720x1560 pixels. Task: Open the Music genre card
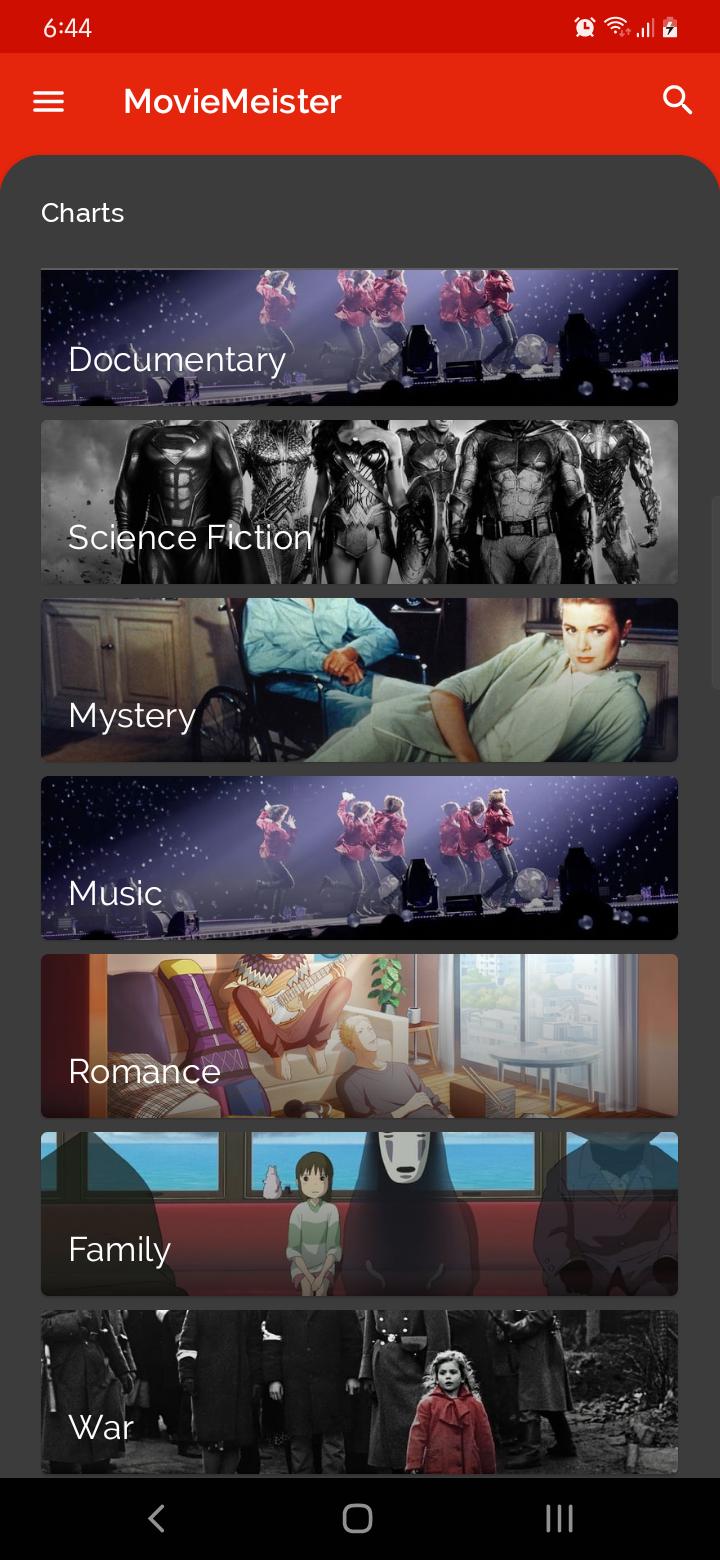coord(359,858)
